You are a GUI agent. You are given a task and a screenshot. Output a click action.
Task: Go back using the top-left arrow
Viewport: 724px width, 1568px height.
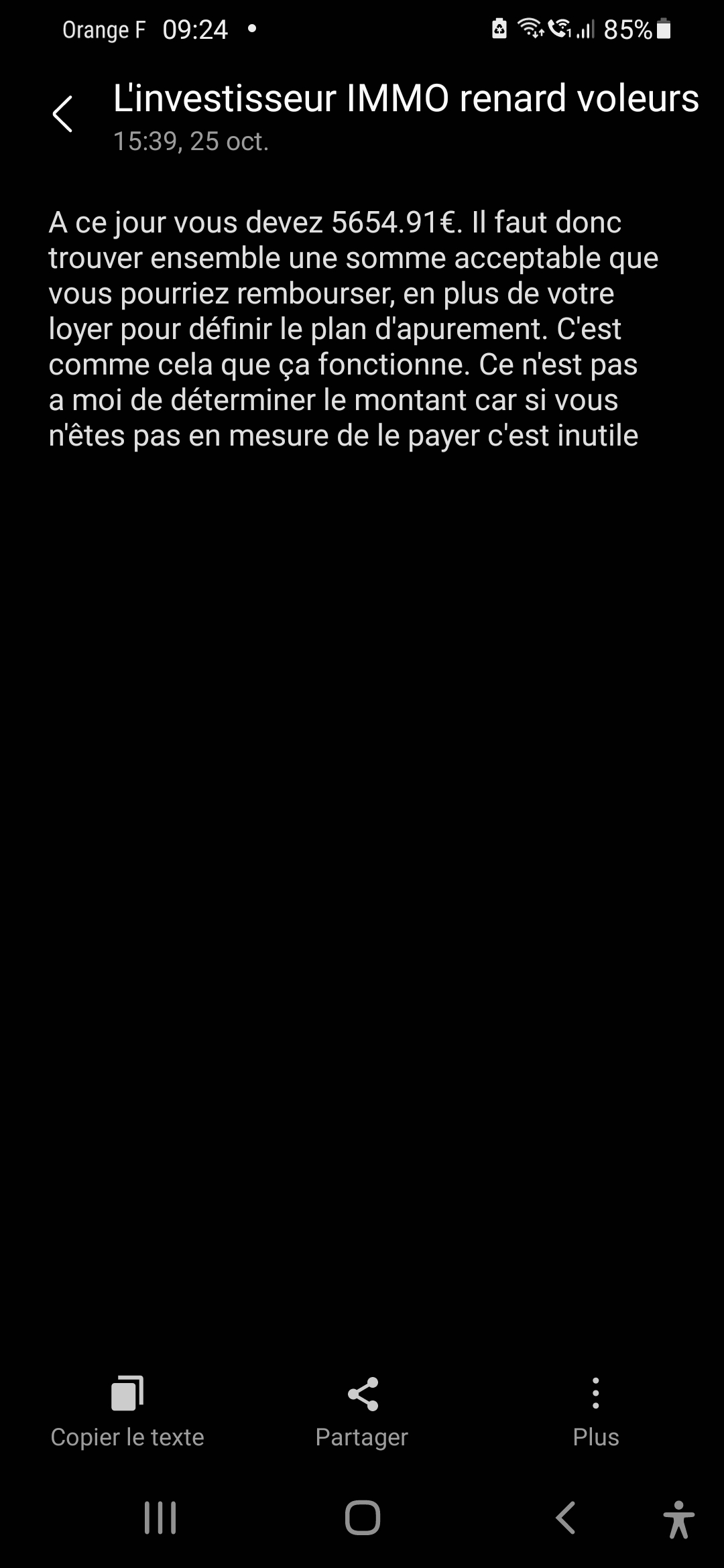point(62,114)
